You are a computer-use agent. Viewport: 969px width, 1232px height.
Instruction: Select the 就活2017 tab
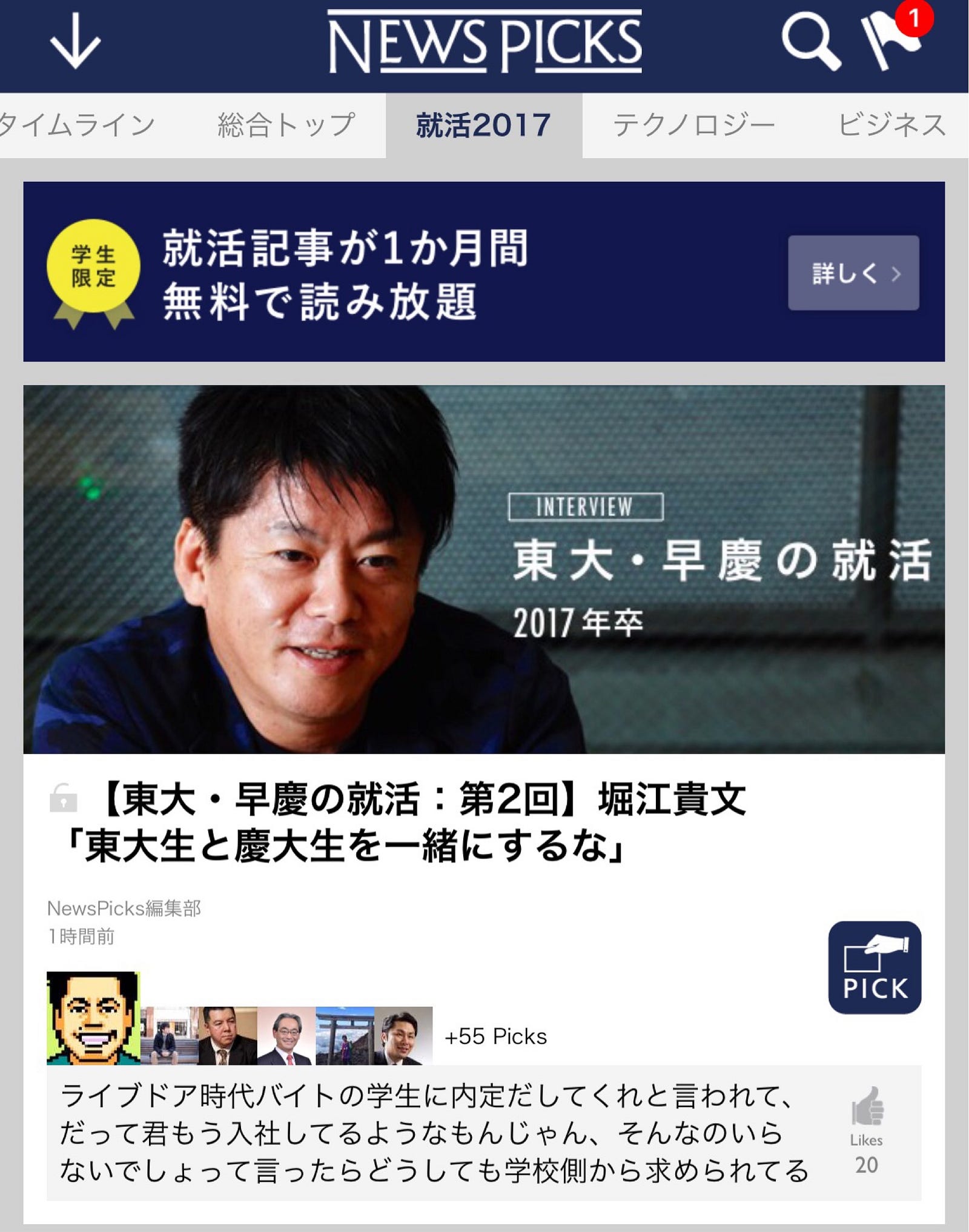(x=483, y=126)
